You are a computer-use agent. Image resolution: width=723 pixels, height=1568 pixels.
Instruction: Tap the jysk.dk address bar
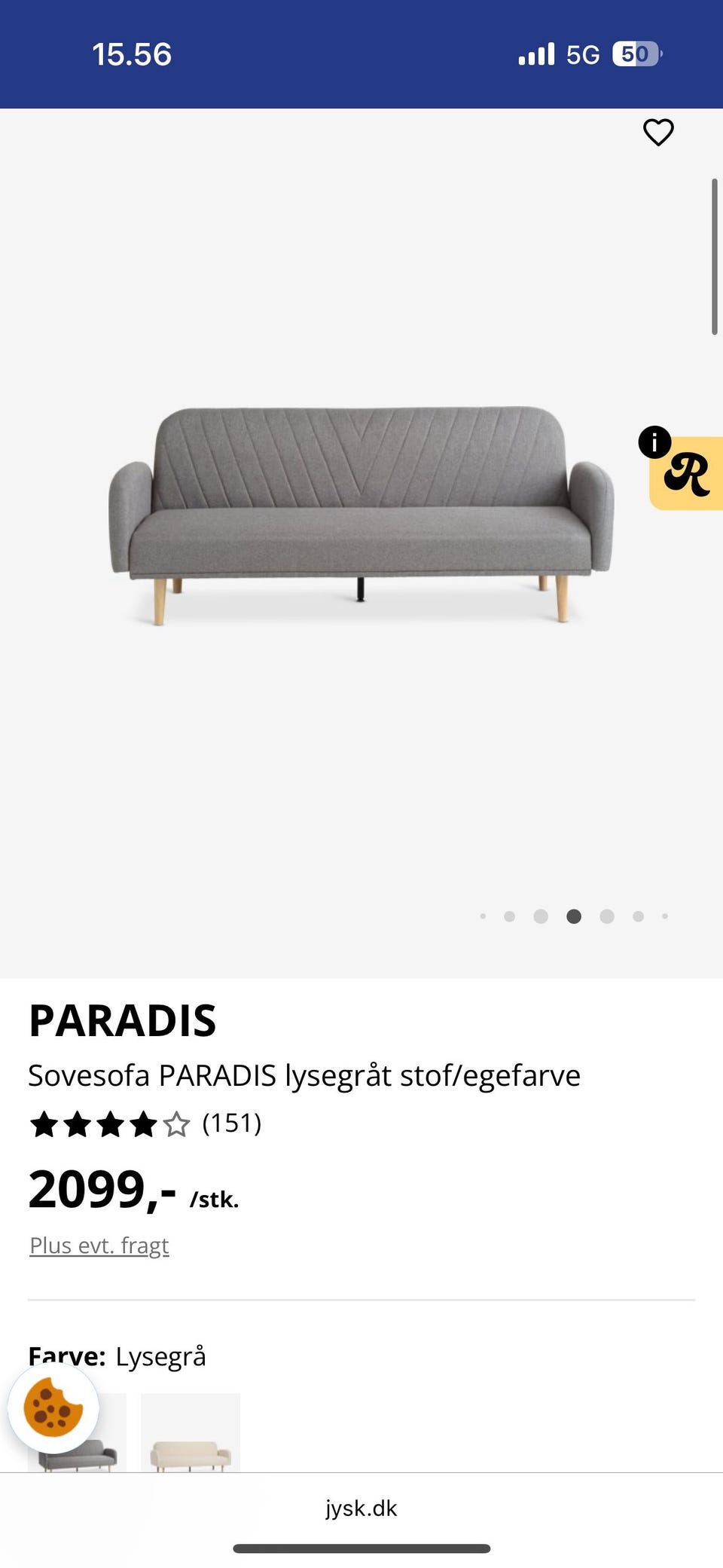[361, 1508]
